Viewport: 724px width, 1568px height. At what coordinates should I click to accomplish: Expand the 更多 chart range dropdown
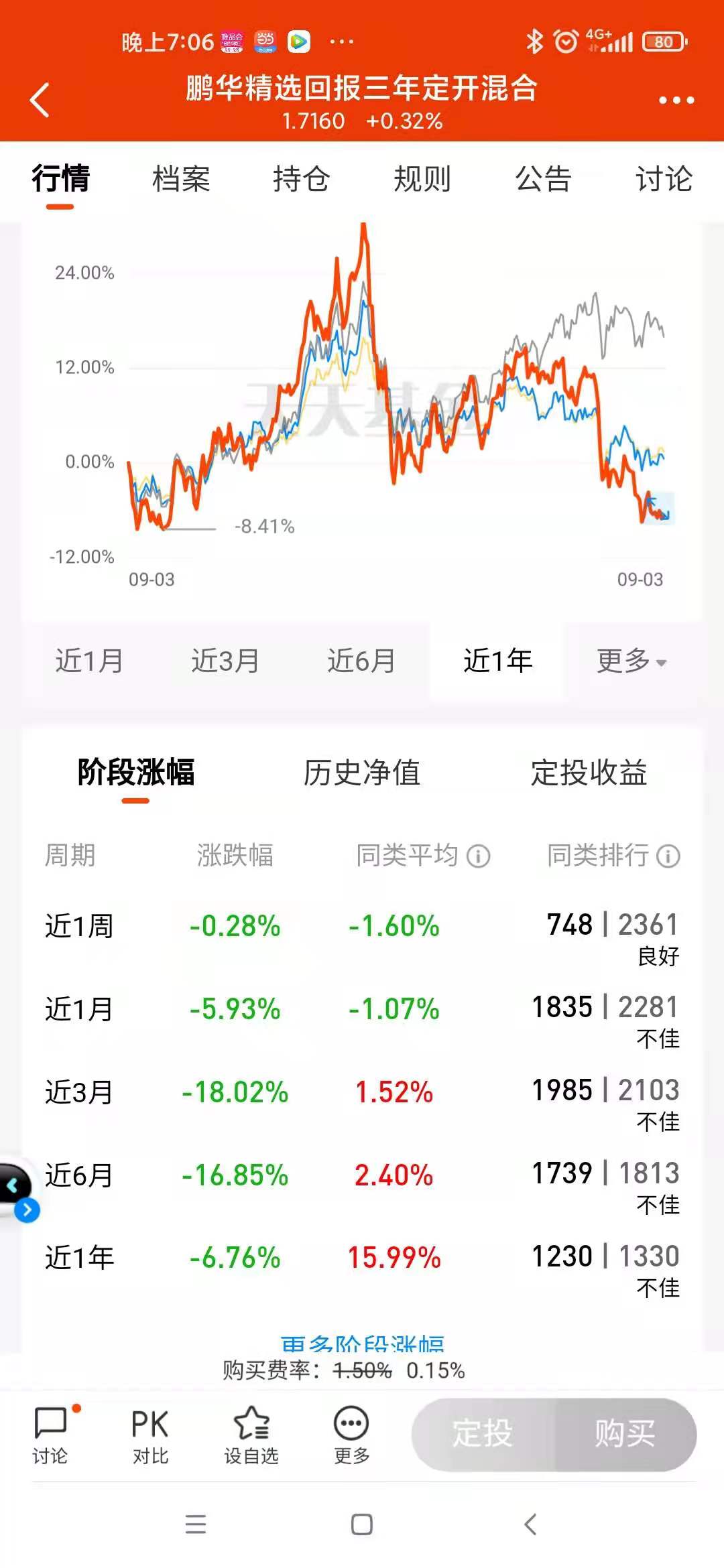631,661
